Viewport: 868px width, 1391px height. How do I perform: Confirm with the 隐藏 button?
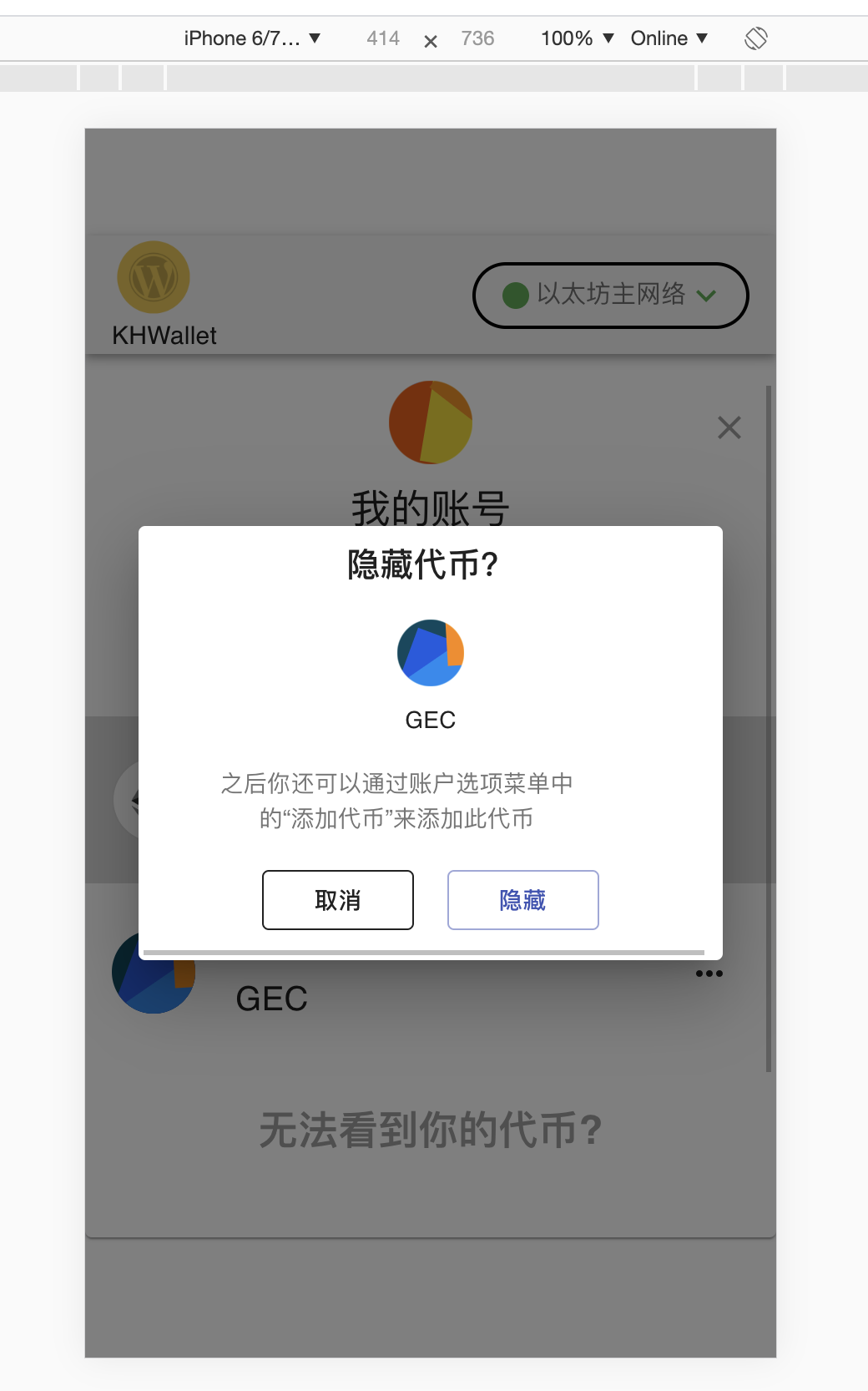click(523, 900)
